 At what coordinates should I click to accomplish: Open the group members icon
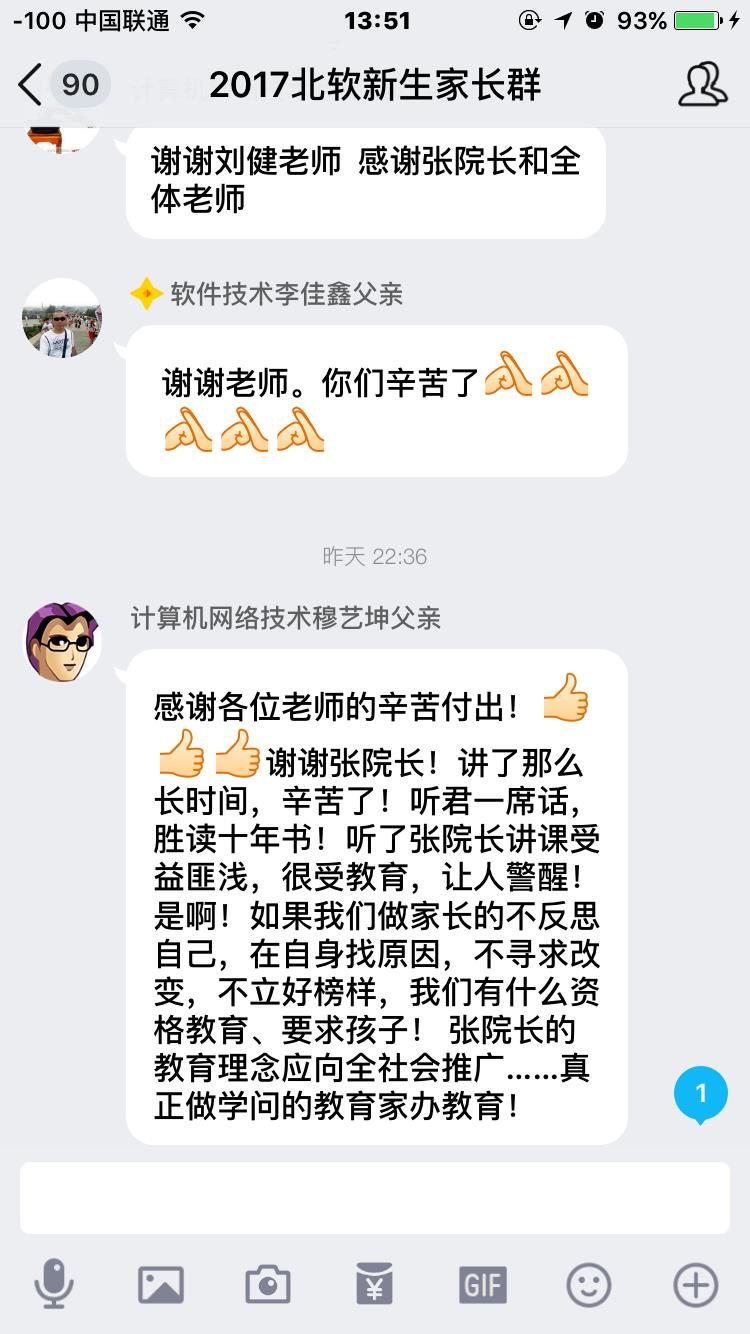702,85
